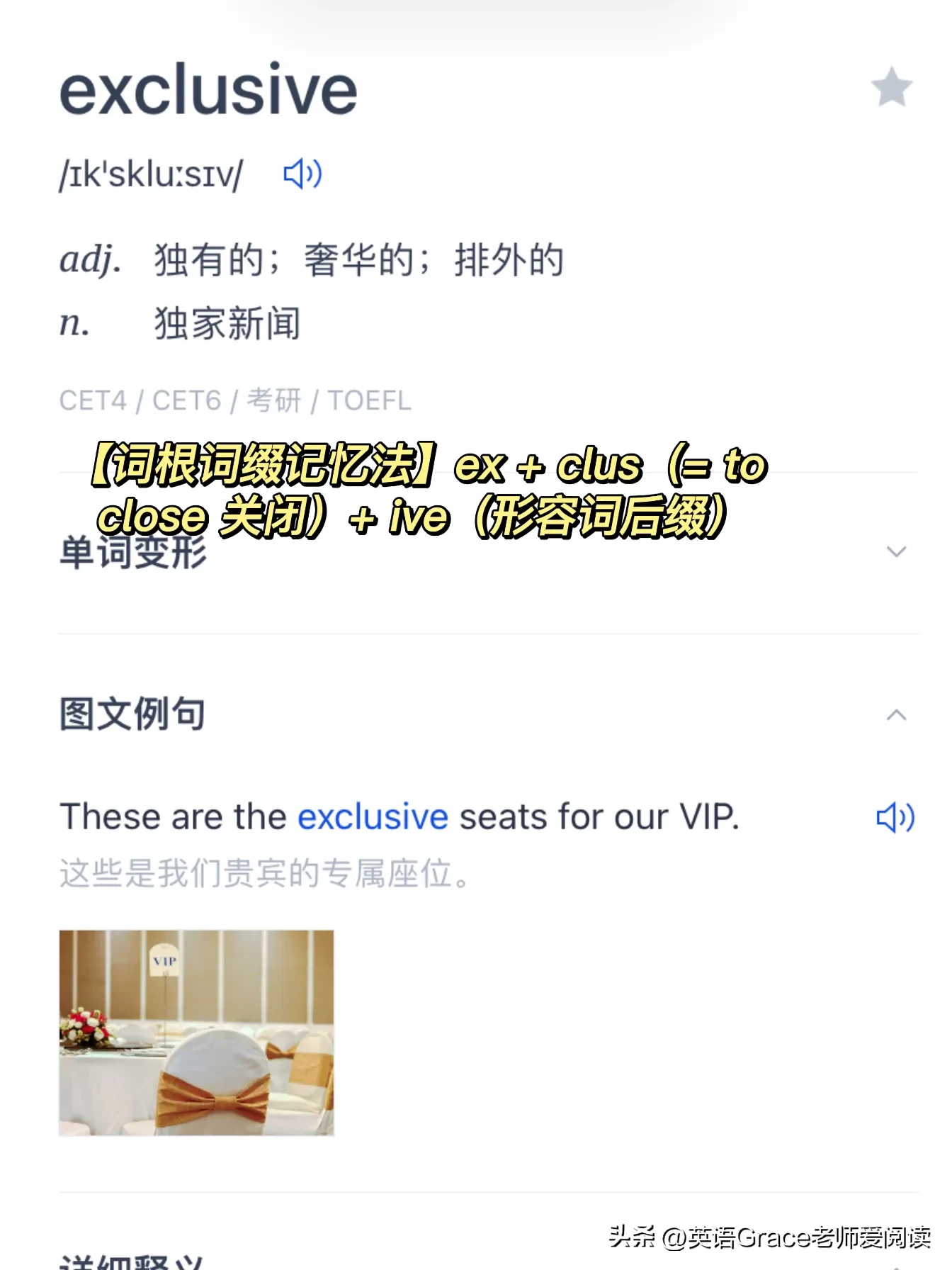Expand the 单词变形 section
Viewport: 952px width, 1270px height.
(896, 551)
